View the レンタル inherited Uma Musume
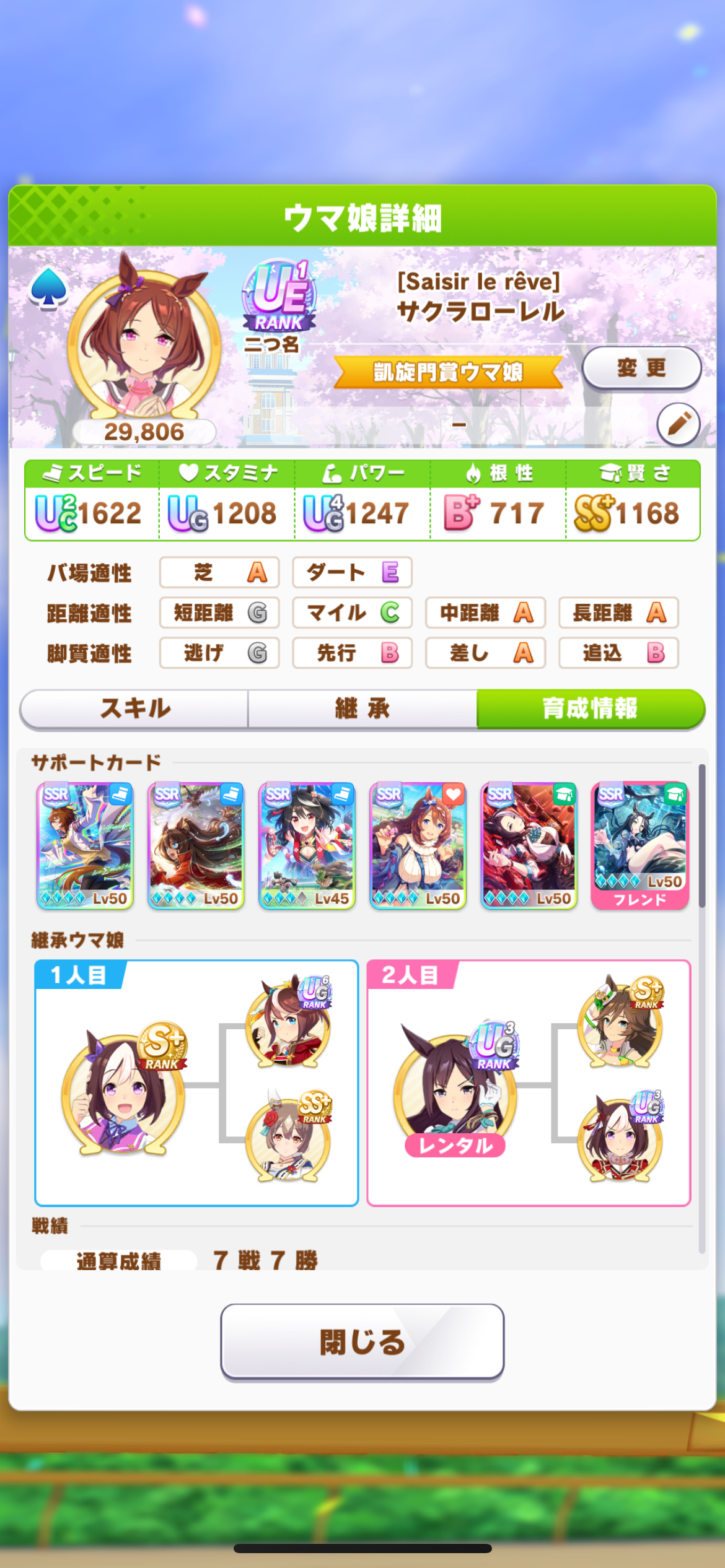The height and width of the screenshot is (1568, 725). 455,1090
